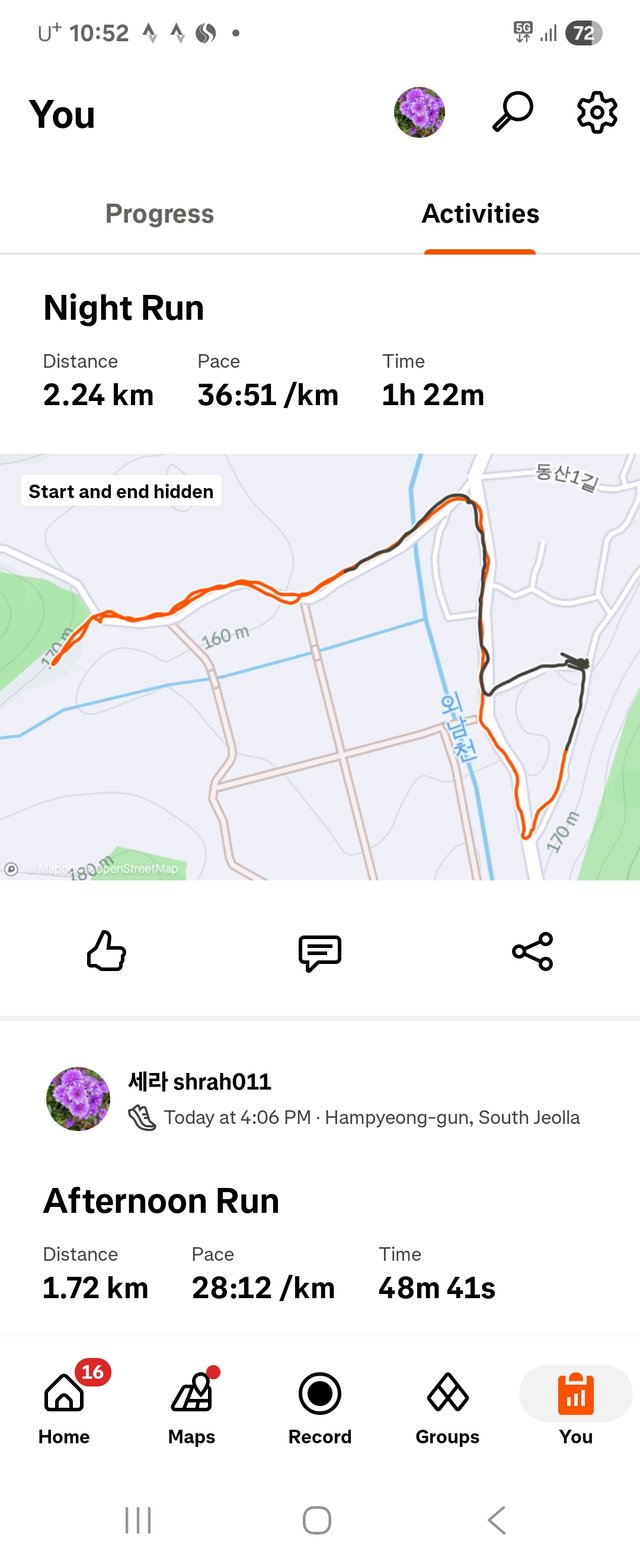The height and width of the screenshot is (1564, 640).
Task: Open the Night Run route map
Action: point(320,667)
